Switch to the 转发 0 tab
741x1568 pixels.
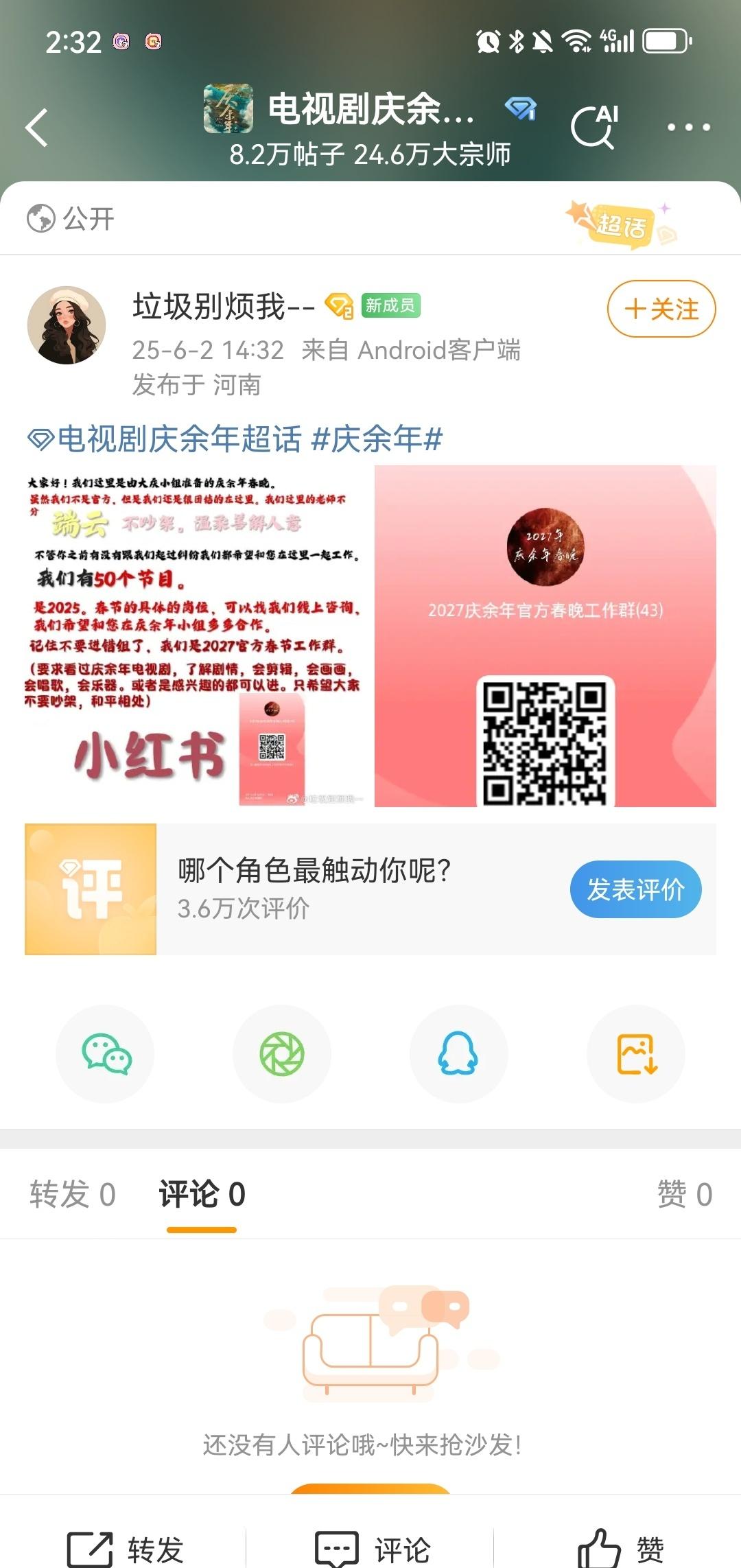(73, 1195)
